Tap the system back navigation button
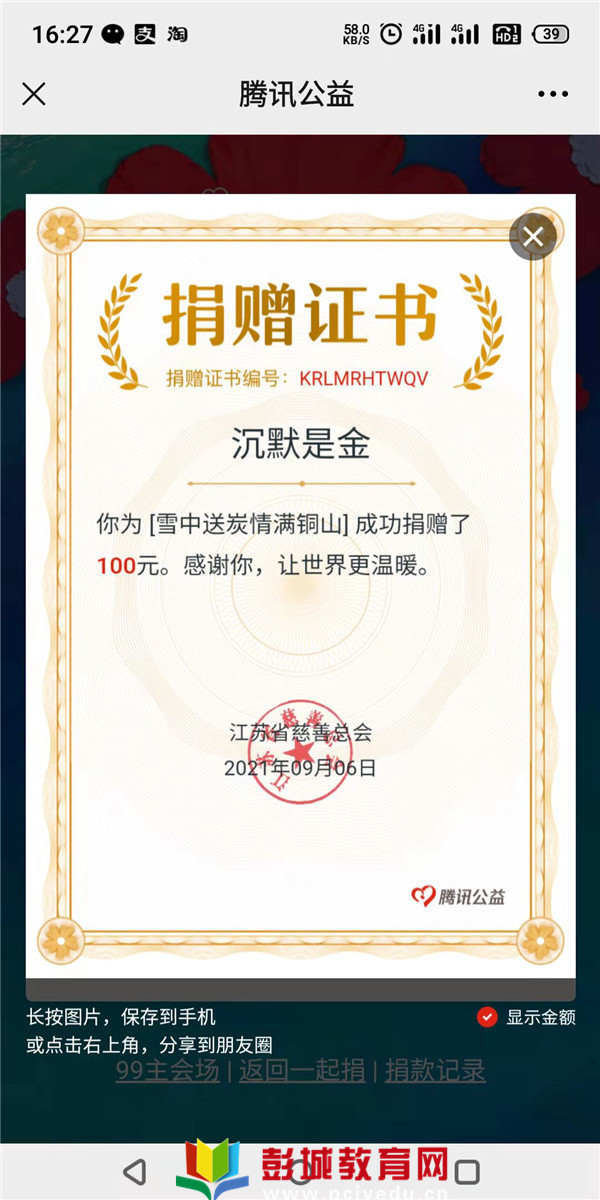The image size is (600, 1200). point(133,1172)
